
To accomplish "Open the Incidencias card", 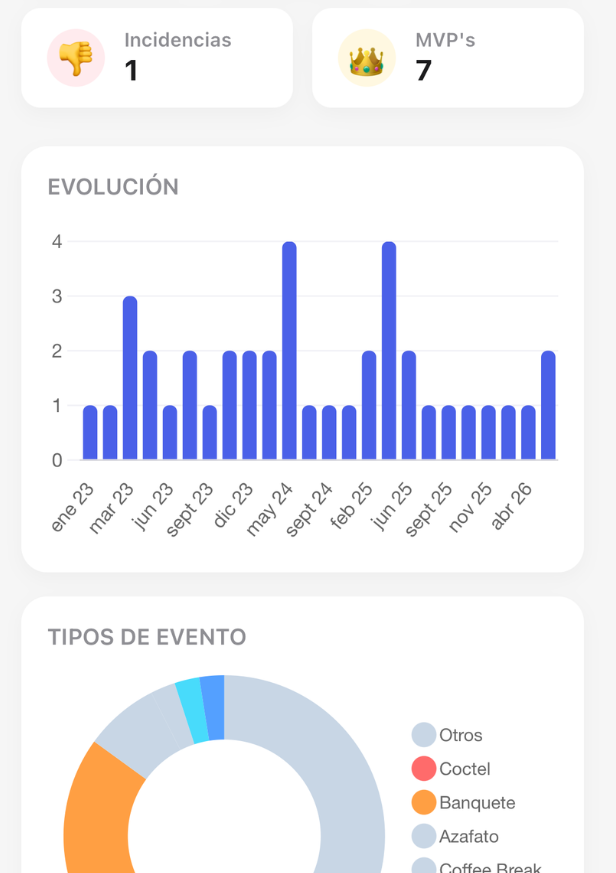I will click(x=157, y=58).
